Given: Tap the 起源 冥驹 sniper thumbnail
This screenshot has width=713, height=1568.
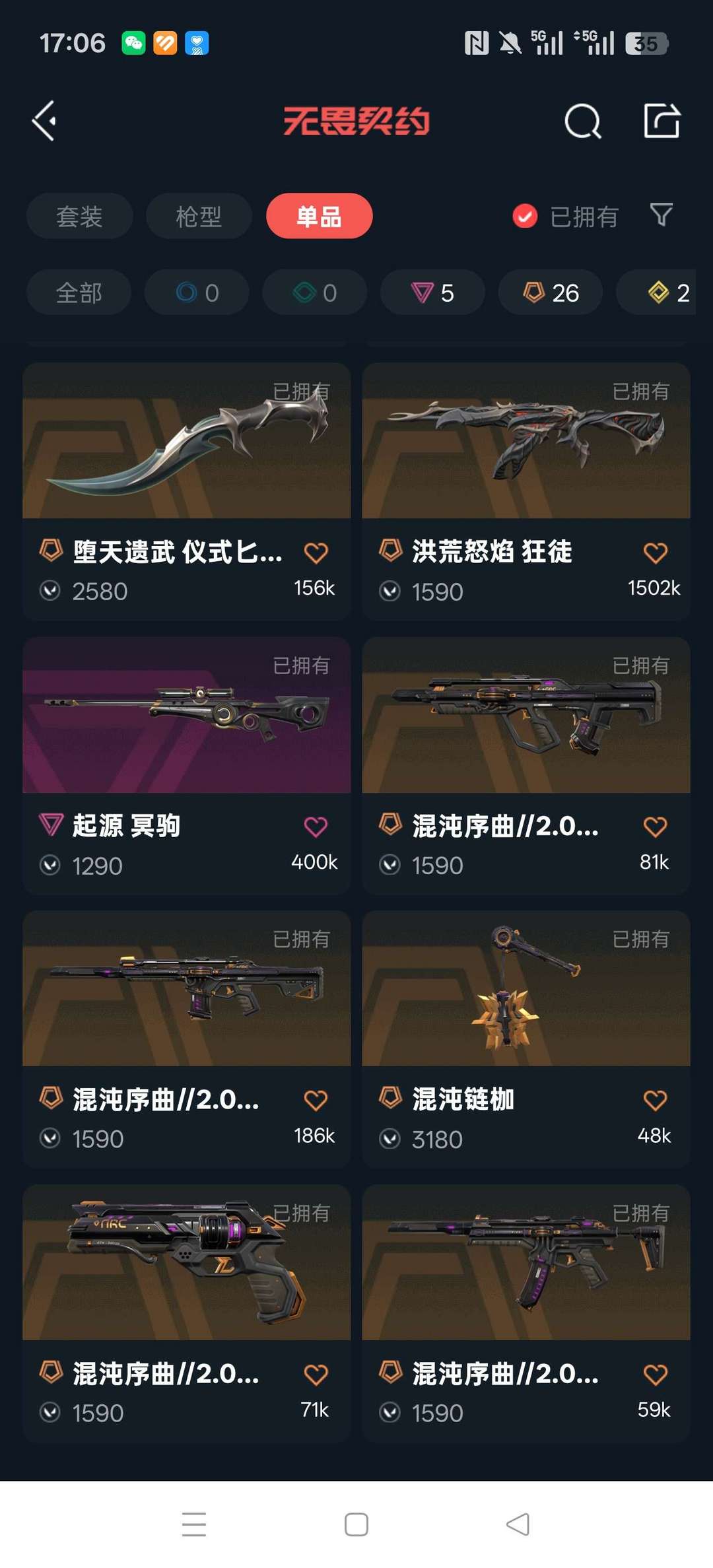Looking at the screenshot, I should 186,720.
